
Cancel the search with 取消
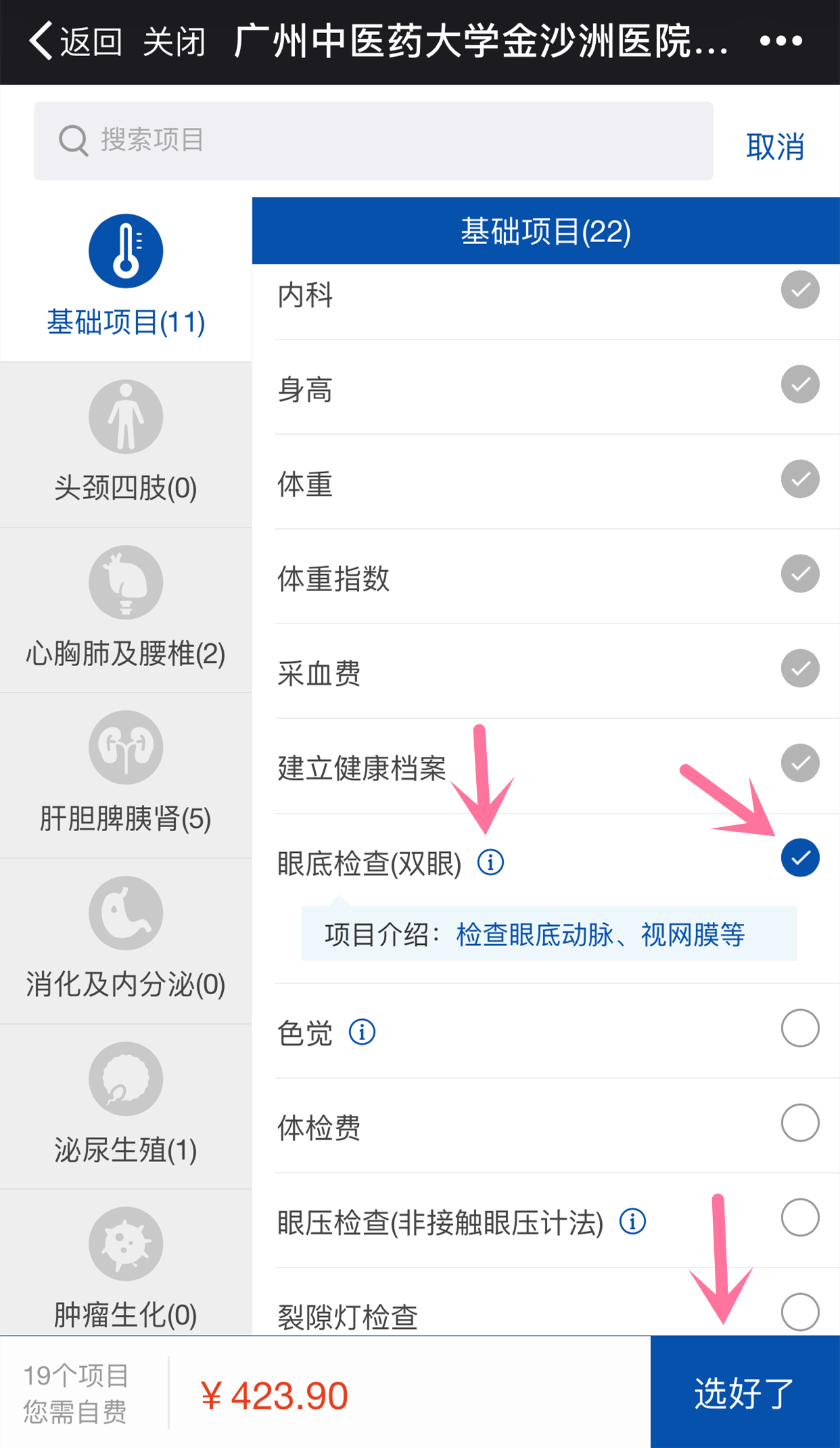coord(775,146)
